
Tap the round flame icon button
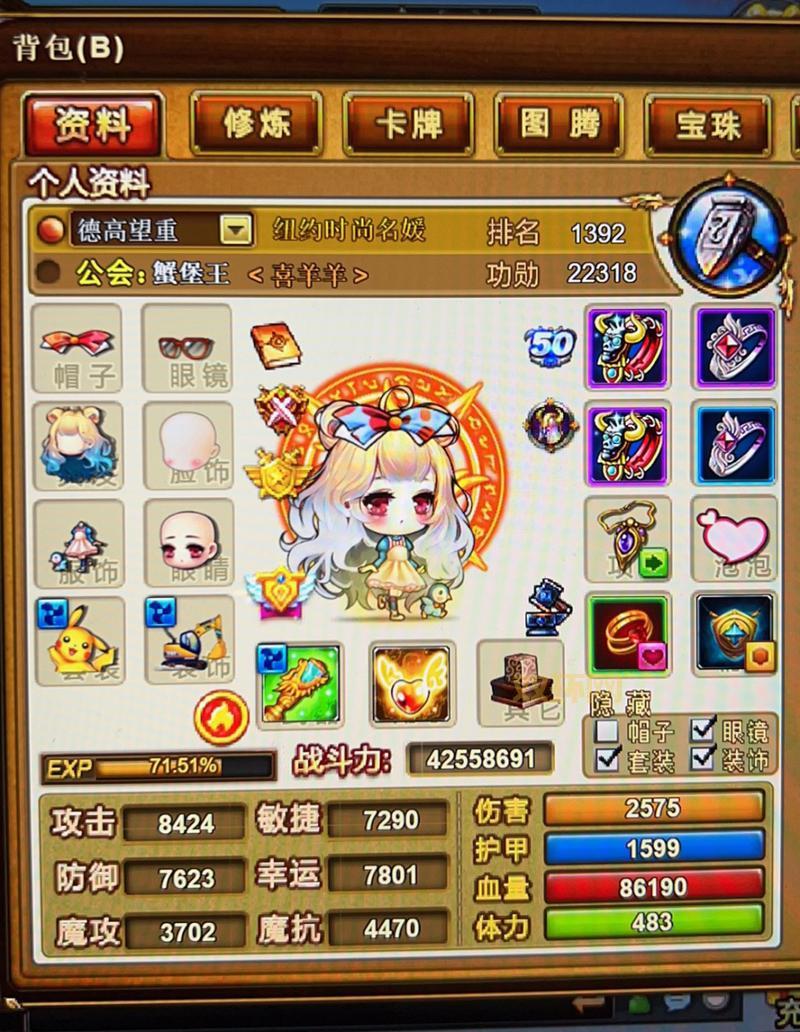coord(221,717)
